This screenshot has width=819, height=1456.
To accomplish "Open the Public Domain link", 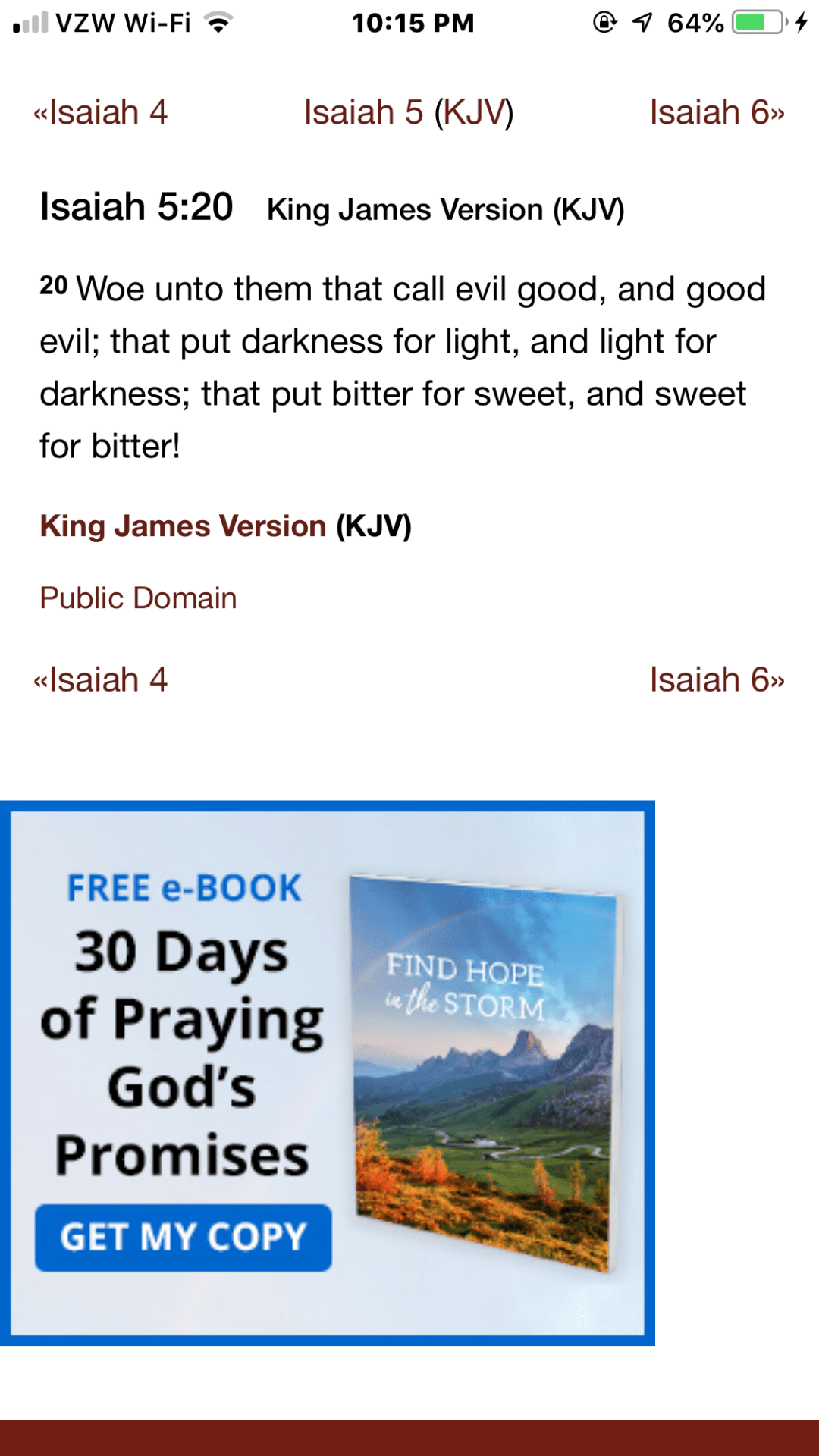I will [x=138, y=598].
